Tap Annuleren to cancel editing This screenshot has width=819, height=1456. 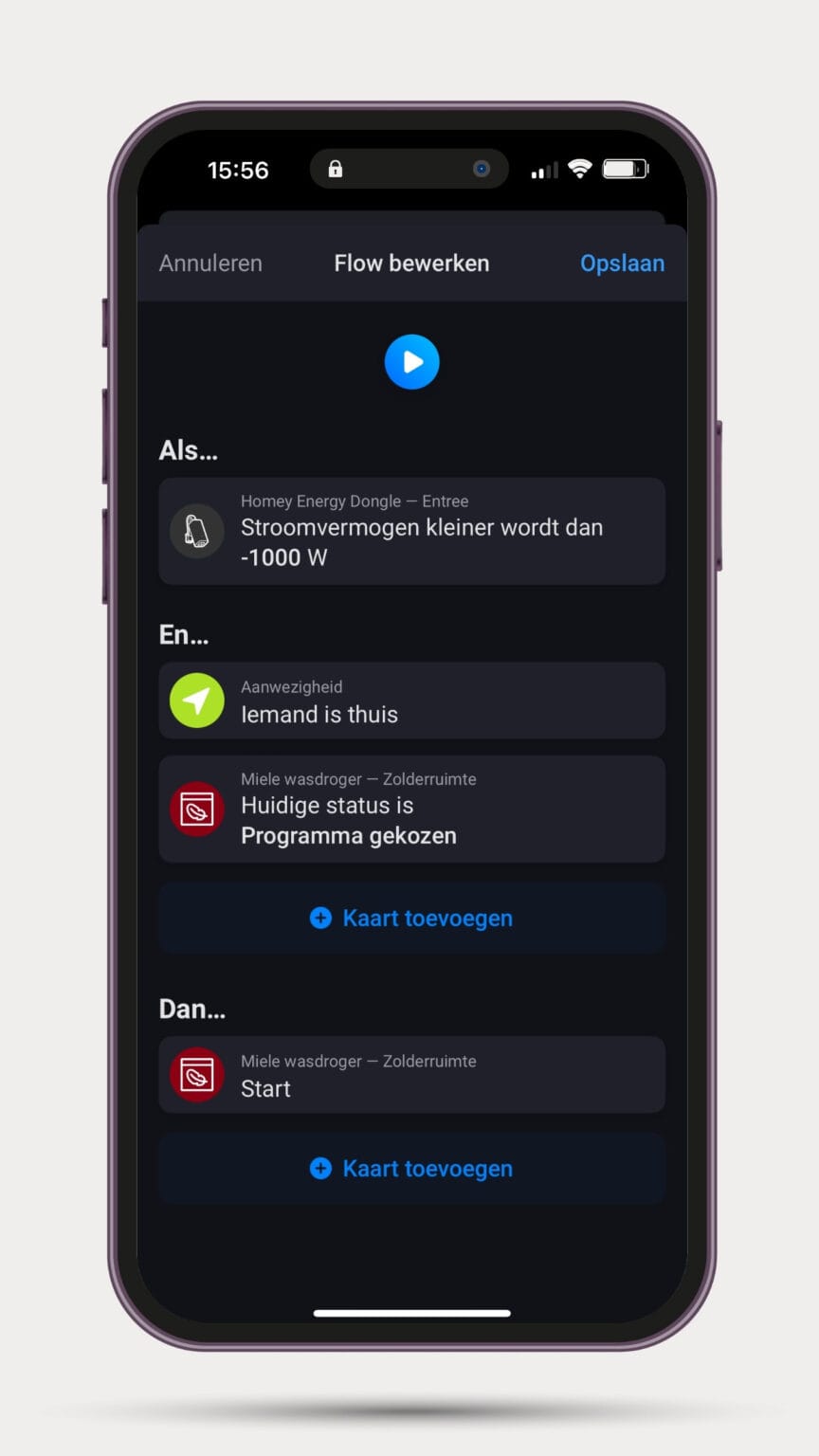[x=210, y=264]
